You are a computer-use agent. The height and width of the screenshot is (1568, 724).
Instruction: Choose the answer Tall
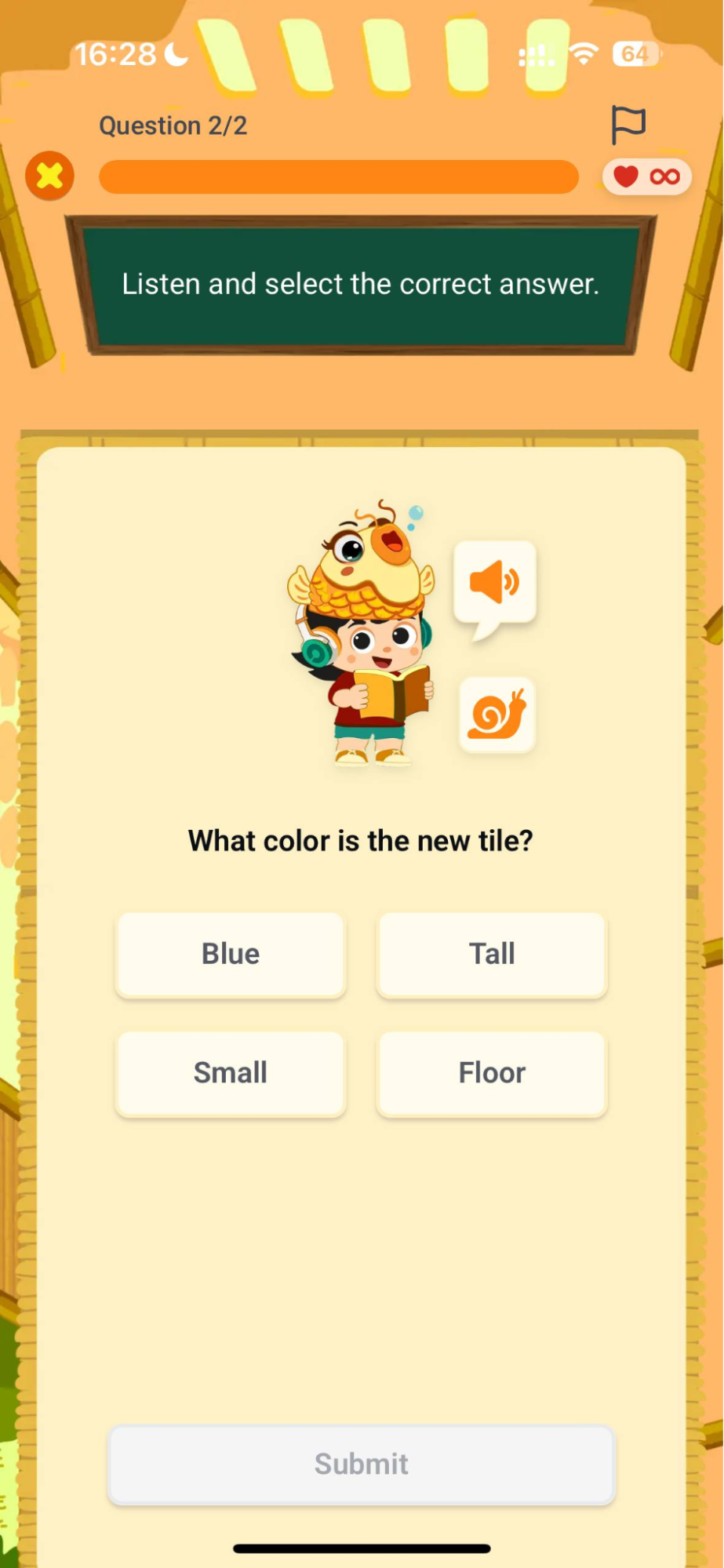(x=492, y=954)
